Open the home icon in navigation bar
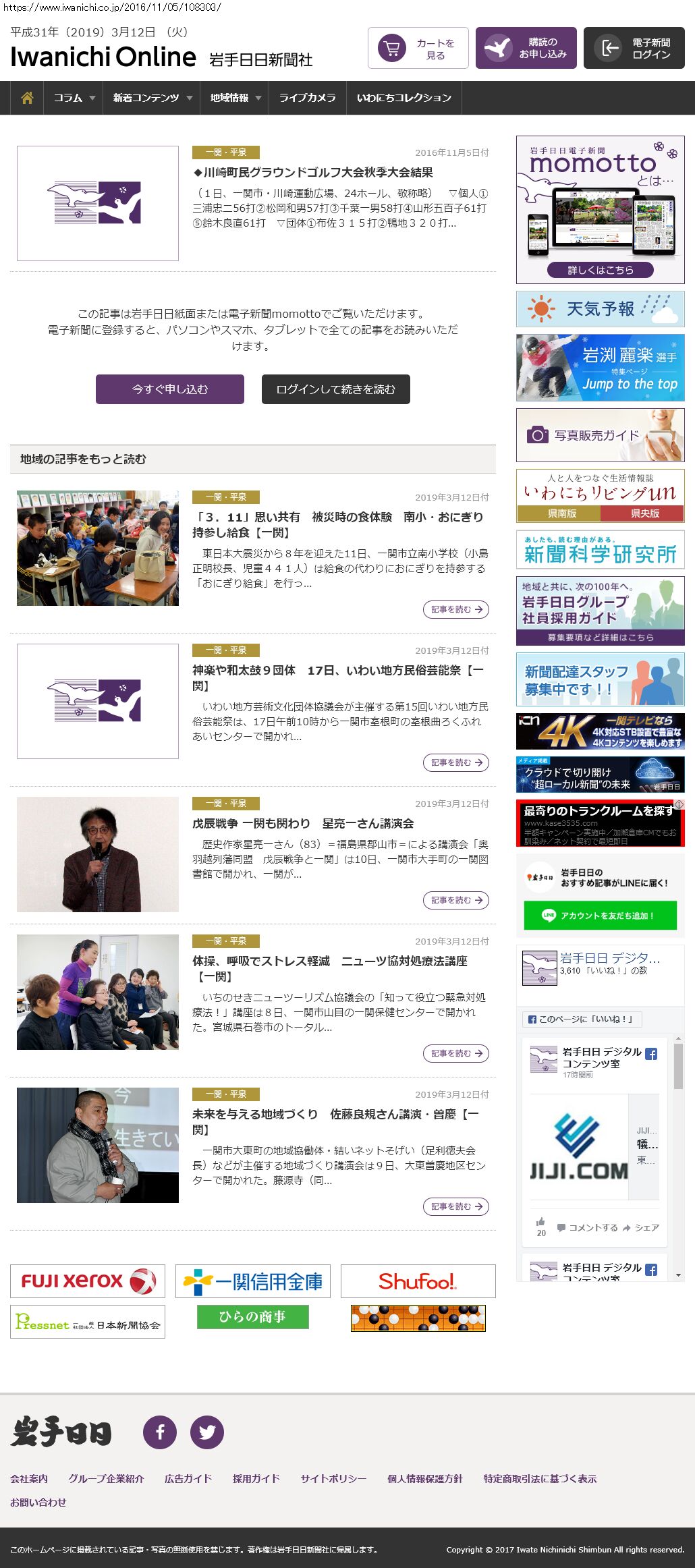 (x=27, y=98)
